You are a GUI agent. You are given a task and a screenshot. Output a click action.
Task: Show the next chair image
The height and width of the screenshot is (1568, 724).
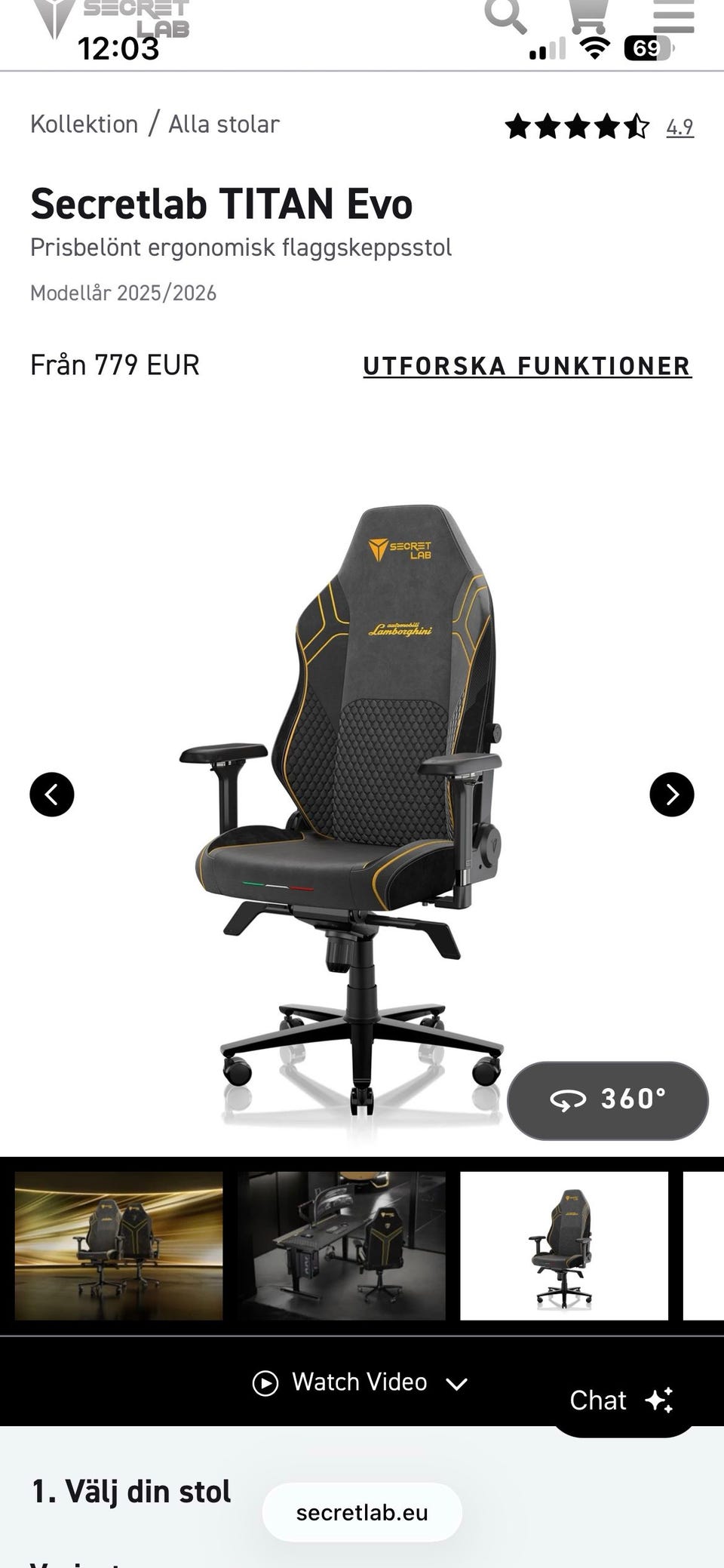tap(671, 795)
